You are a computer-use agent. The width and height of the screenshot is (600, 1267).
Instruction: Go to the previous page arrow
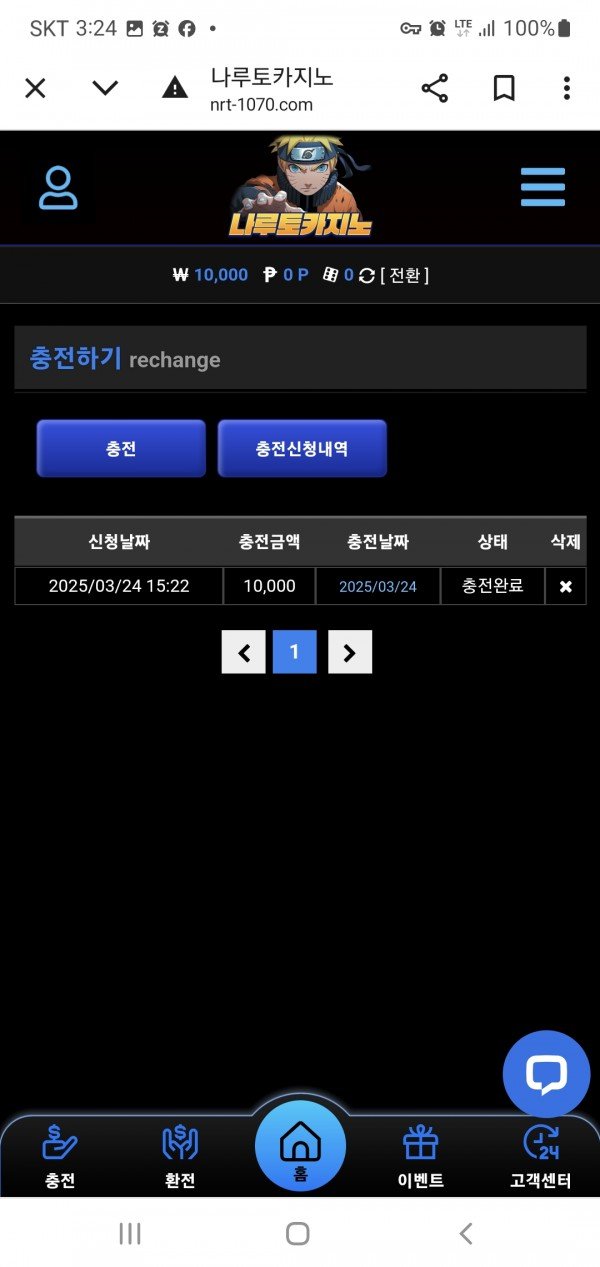coord(243,652)
